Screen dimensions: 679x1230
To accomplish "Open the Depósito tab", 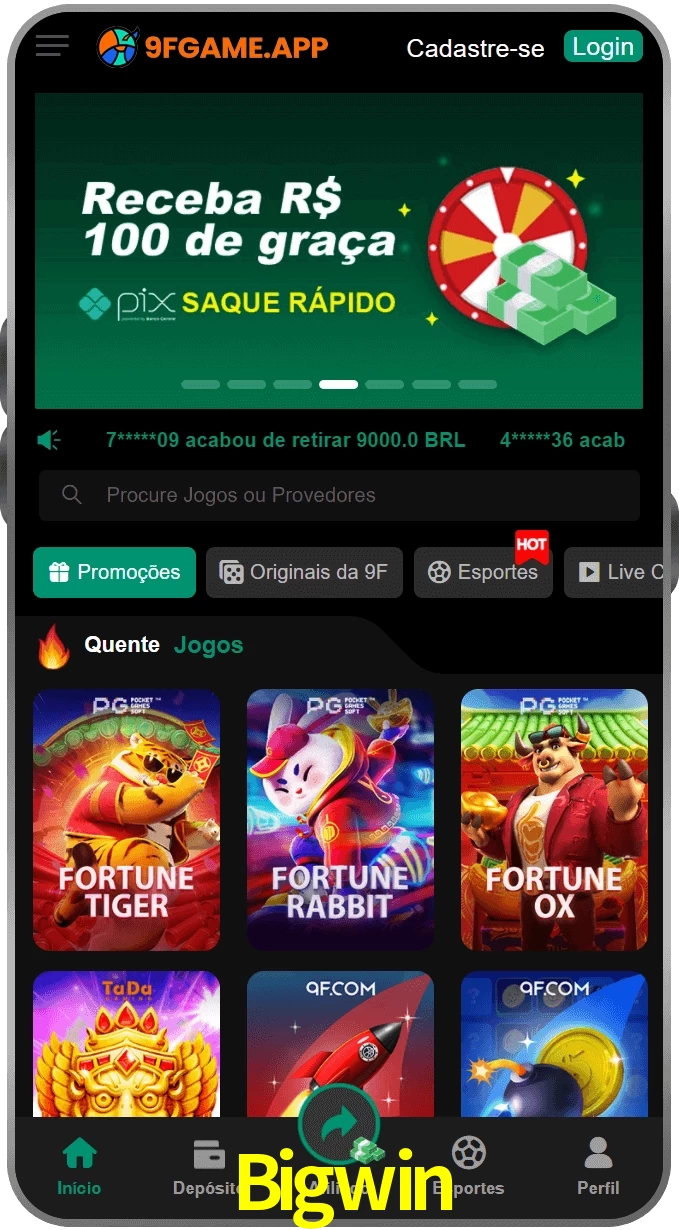I will point(208,1166).
